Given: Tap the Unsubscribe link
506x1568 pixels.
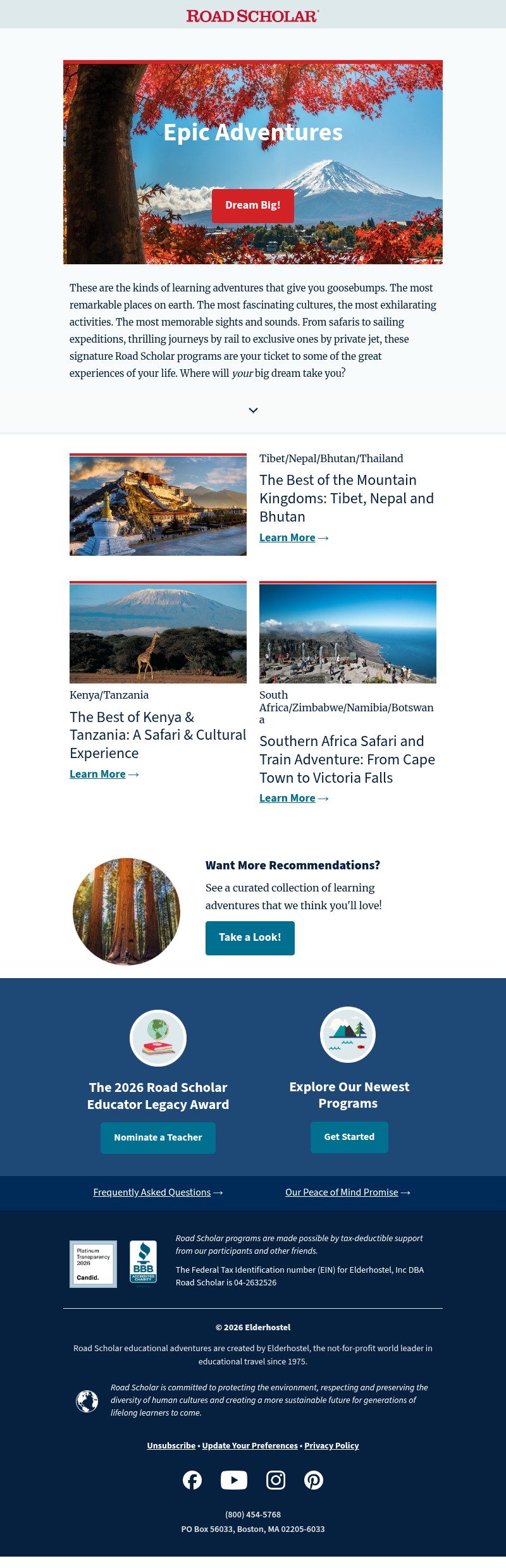Looking at the screenshot, I should 171,1446.
